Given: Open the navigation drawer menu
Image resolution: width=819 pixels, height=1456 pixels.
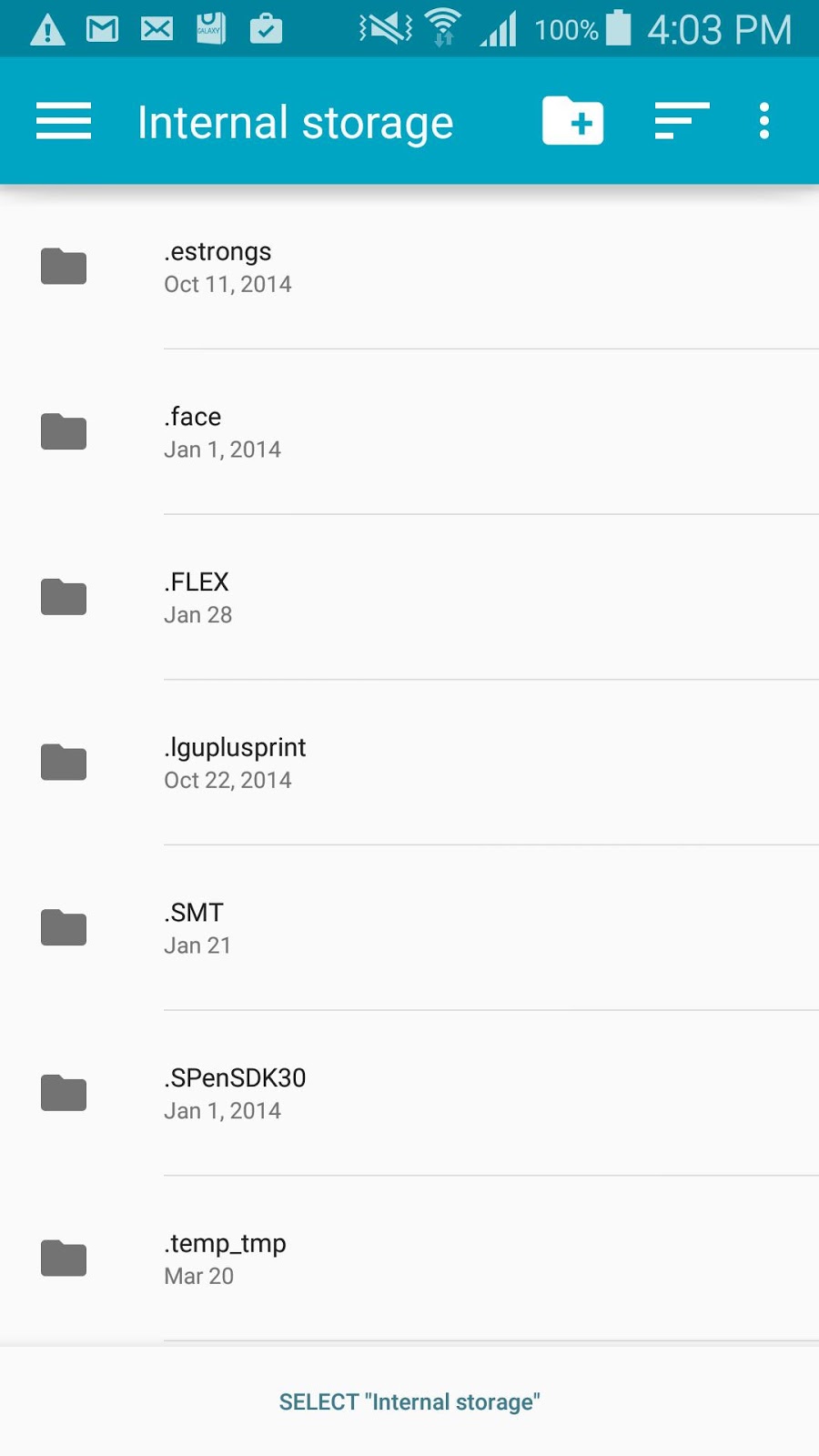Looking at the screenshot, I should [x=64, y=121].
